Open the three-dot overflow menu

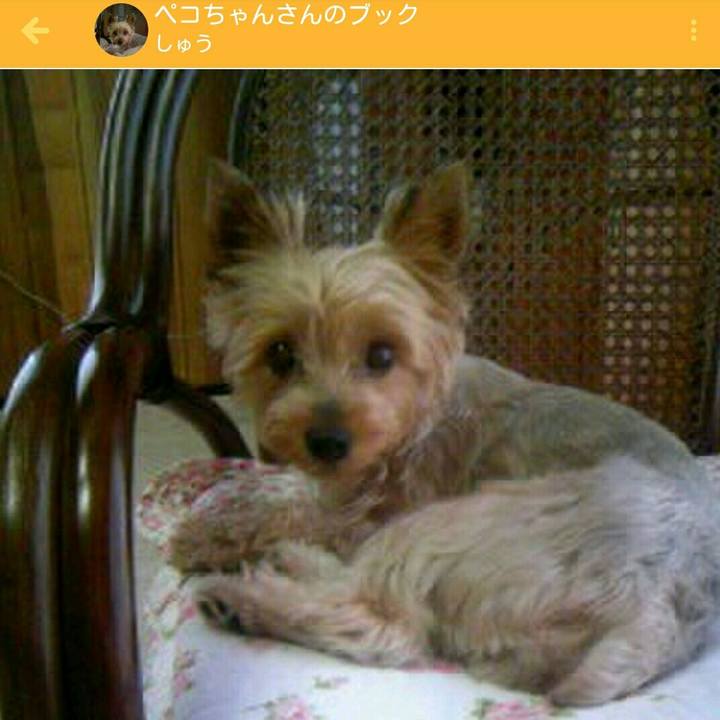pos(693,31)
